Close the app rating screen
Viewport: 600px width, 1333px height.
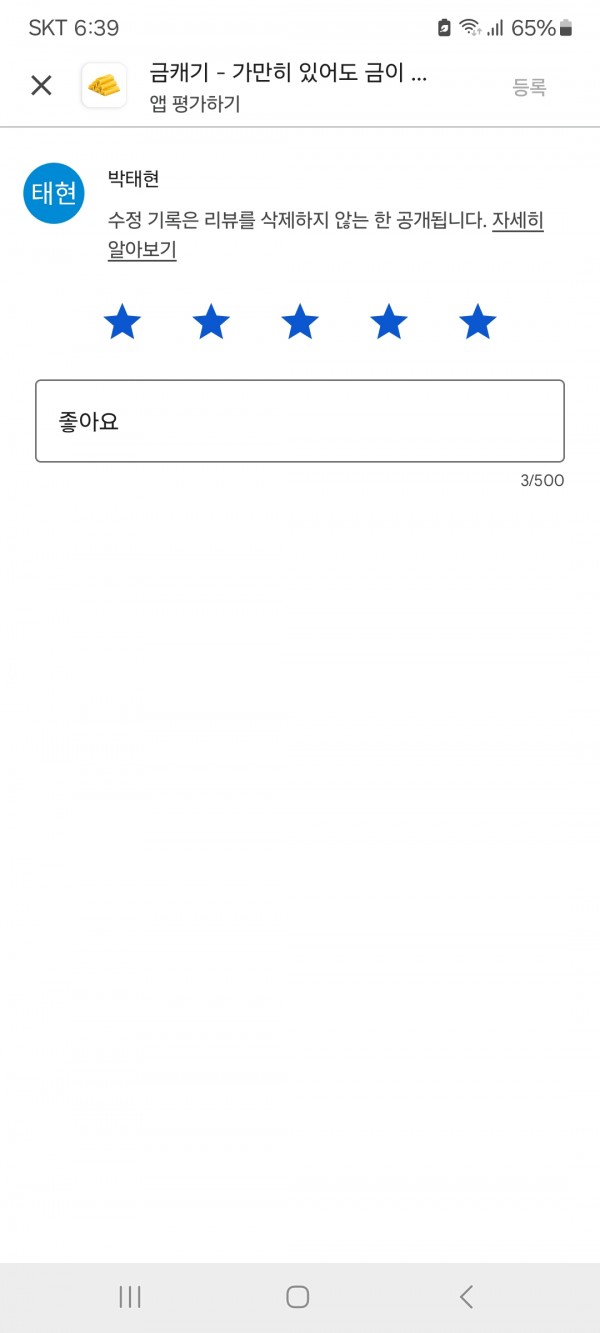click(x=41, y=86)
